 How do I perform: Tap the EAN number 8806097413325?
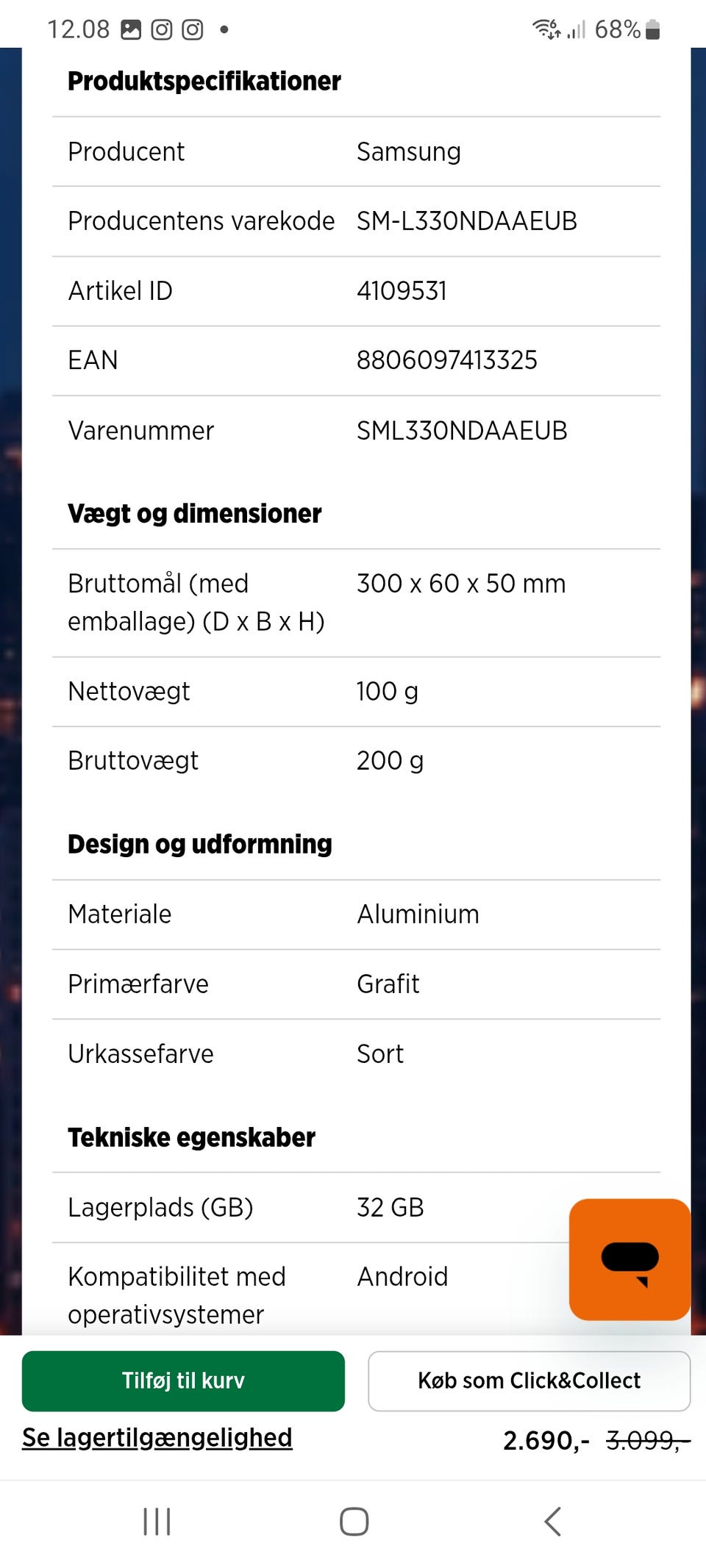pyautogui.click(x=447, y=359)
